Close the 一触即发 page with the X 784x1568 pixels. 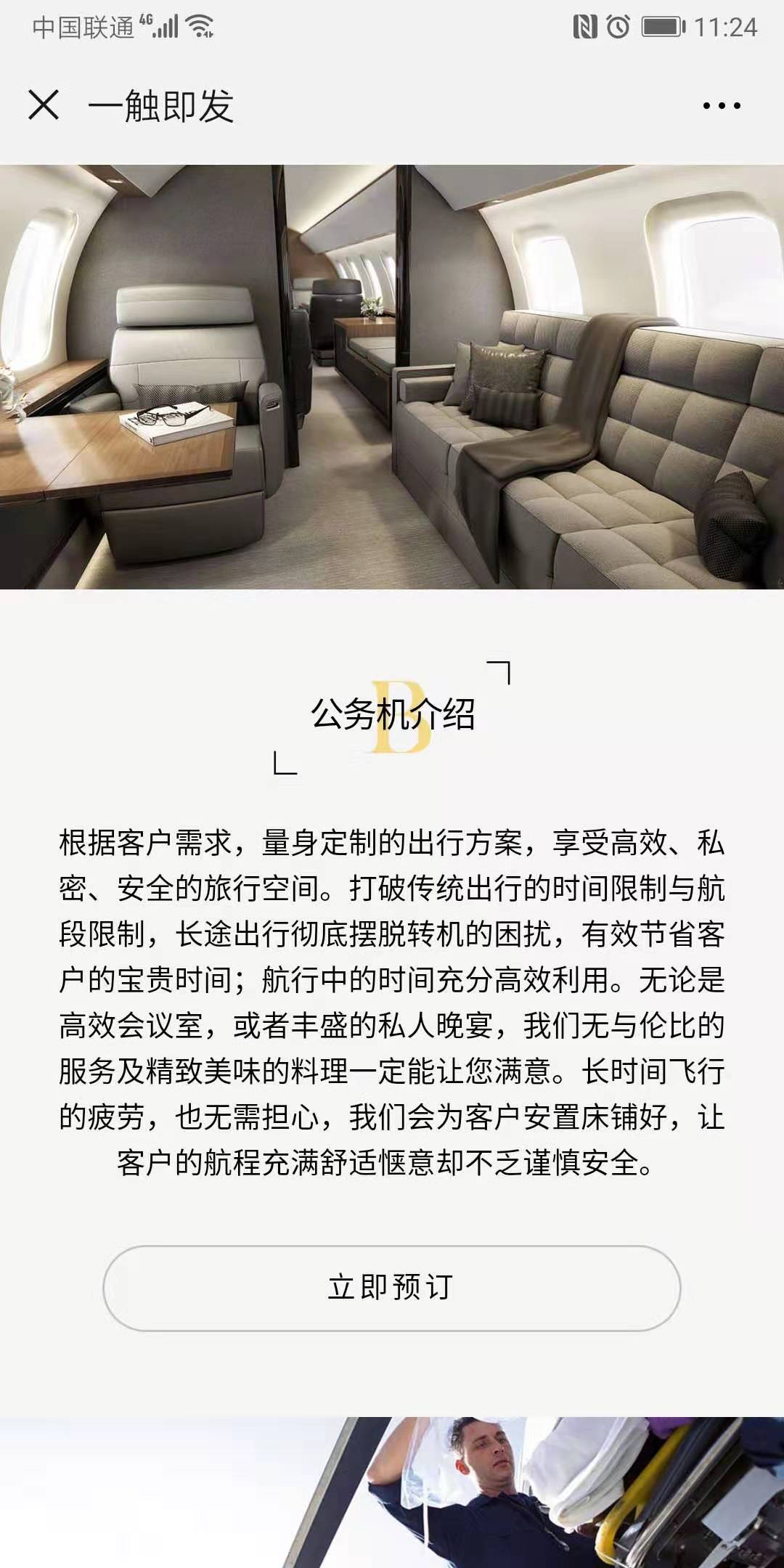(45, 105)
